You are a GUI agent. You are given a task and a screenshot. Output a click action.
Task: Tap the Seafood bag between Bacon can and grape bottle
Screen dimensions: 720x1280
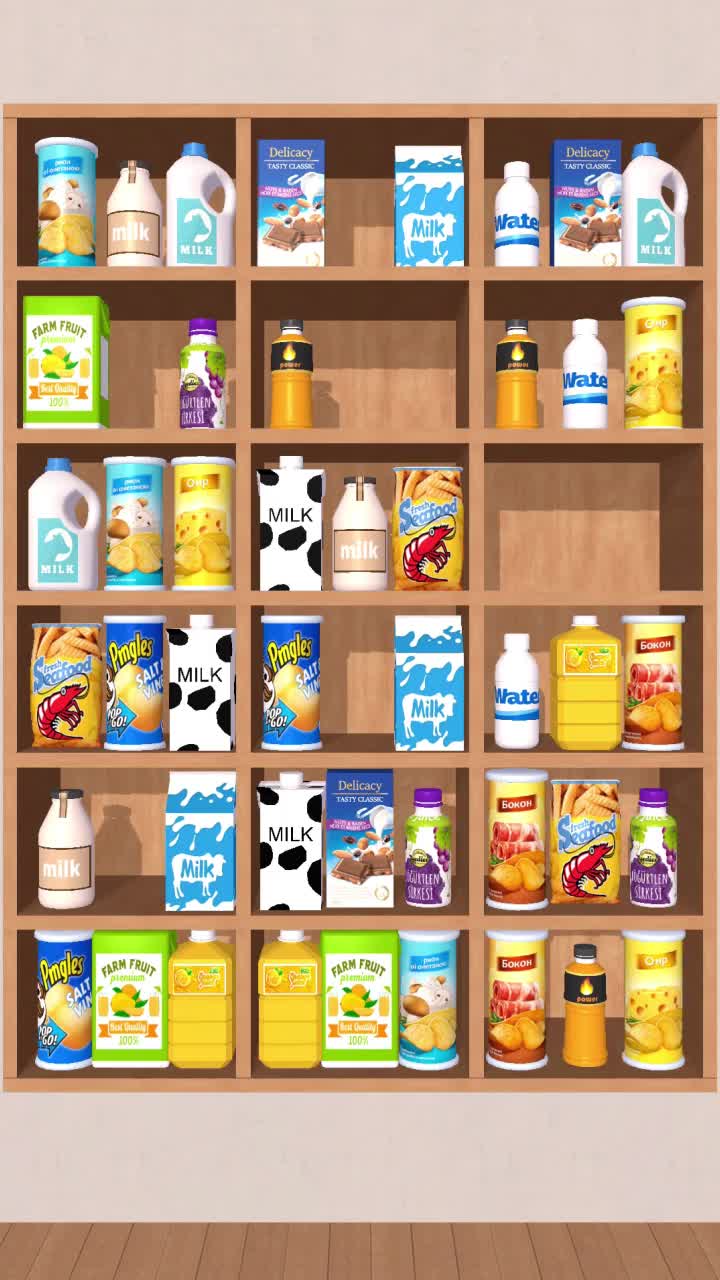584,842
